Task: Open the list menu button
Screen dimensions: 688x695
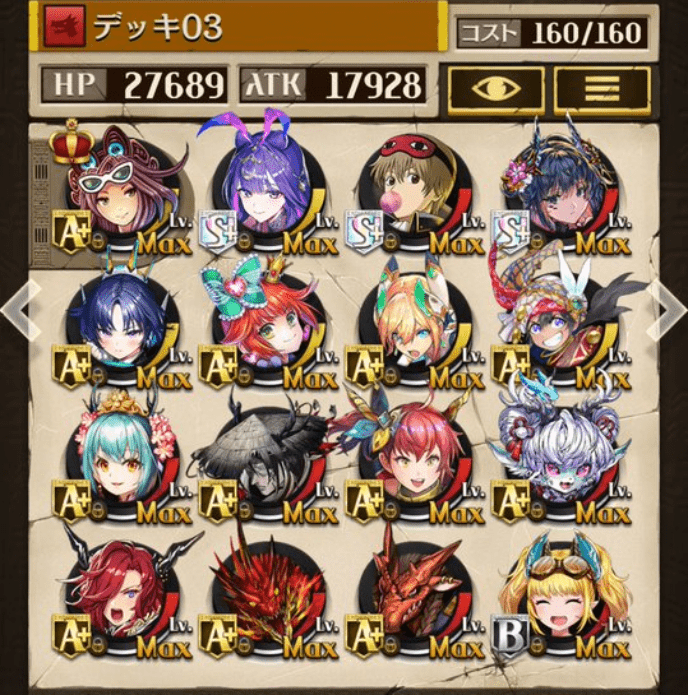Action: (x=602, y=89)
